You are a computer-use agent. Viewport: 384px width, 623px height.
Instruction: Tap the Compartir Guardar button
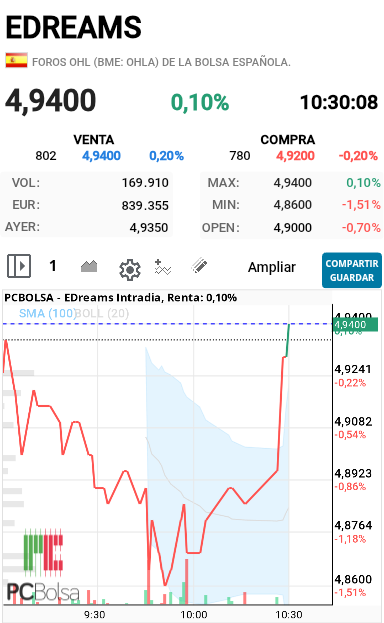click(x=352, y=270)
